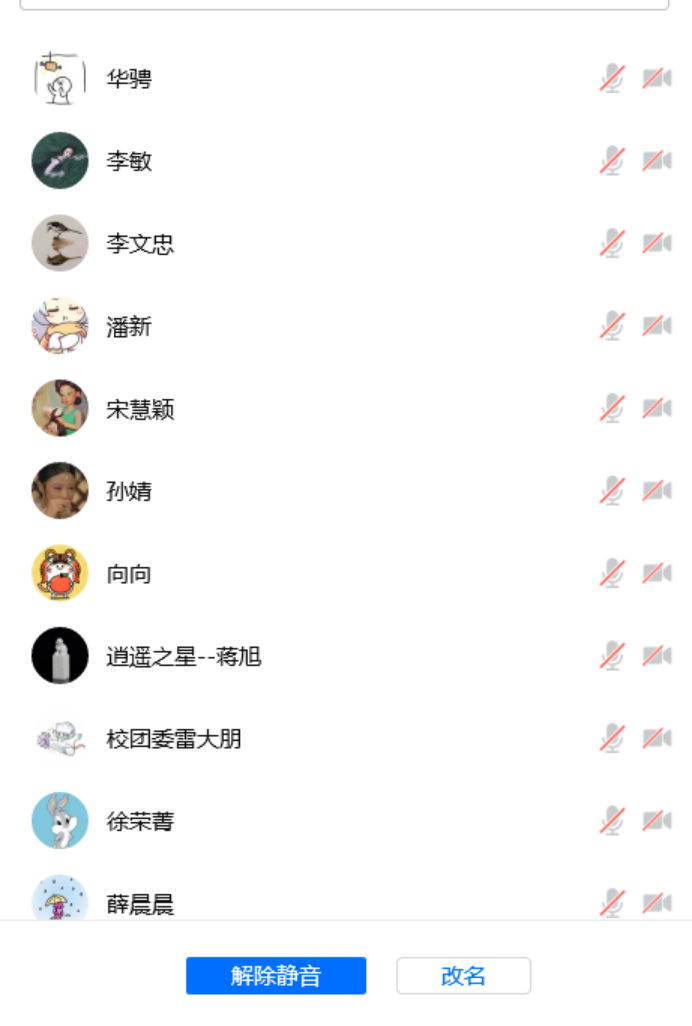
Task: Tap the 解除静音 button
Action: pyautogui.click(x=275, y=976)
